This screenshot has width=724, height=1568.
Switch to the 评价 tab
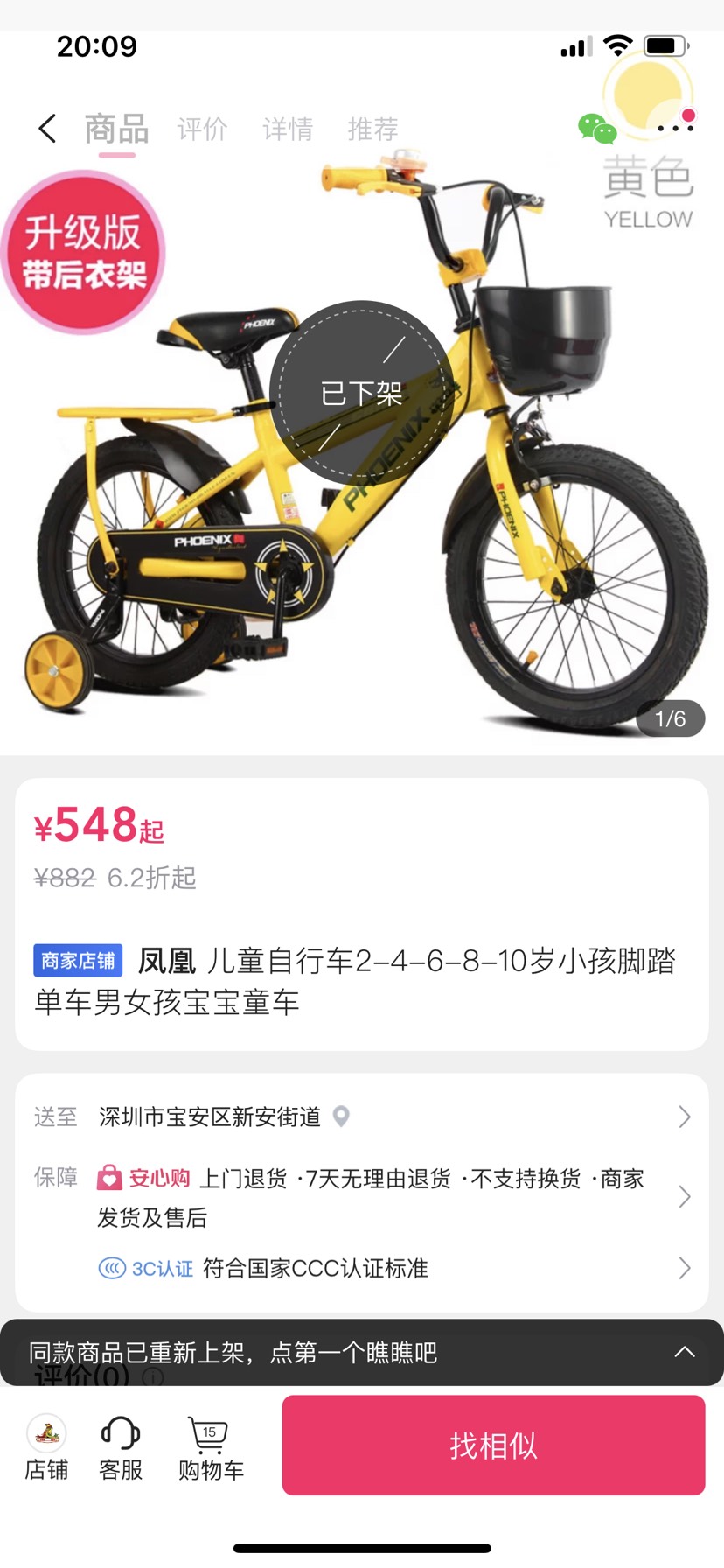202,129
